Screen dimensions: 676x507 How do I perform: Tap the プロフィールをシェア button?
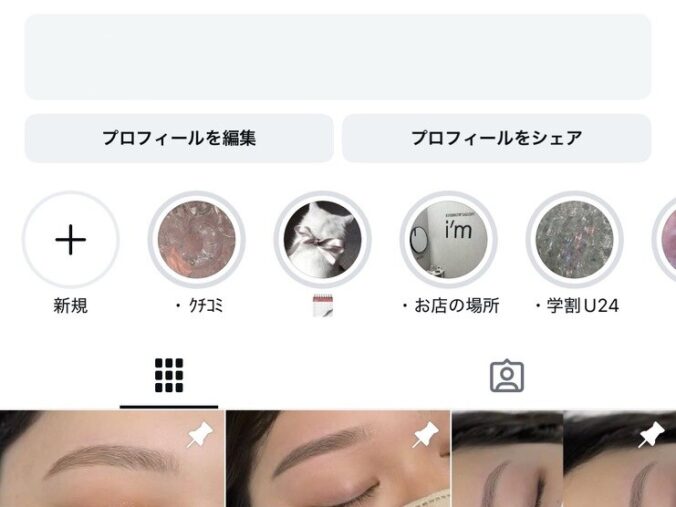[x=496, y=138]
